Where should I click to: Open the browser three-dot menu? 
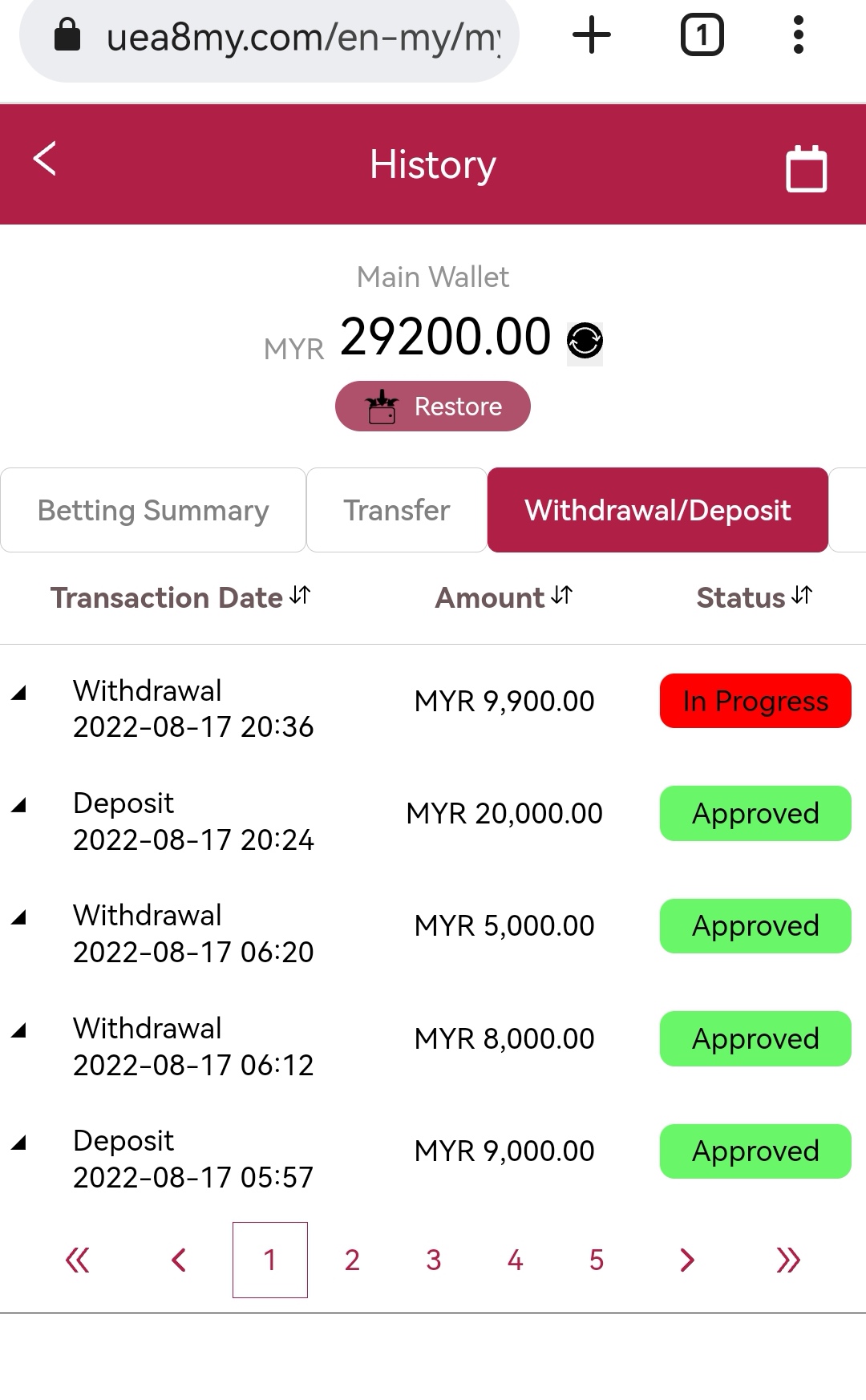click(798, 35)
